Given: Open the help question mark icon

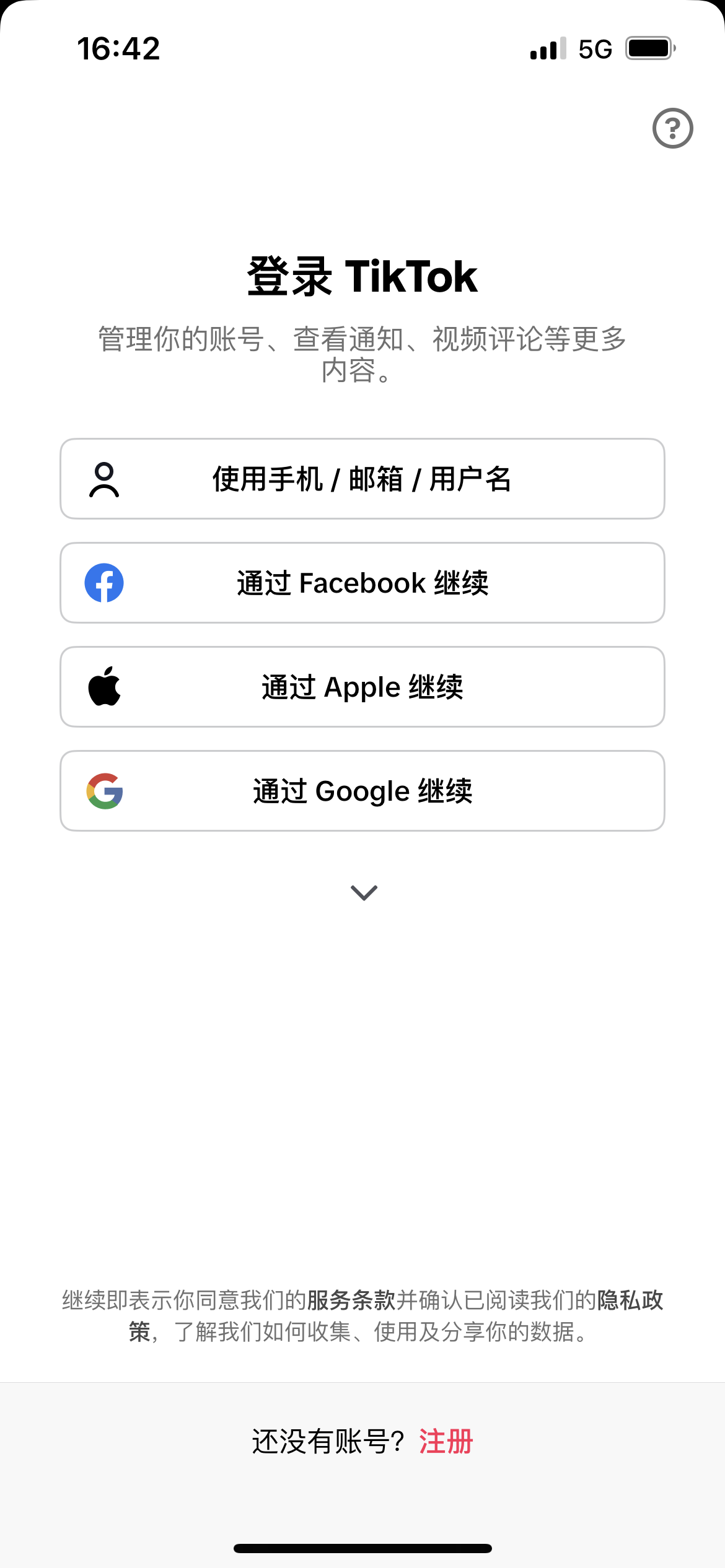Looking at the screenshot, I should point(673,128).
